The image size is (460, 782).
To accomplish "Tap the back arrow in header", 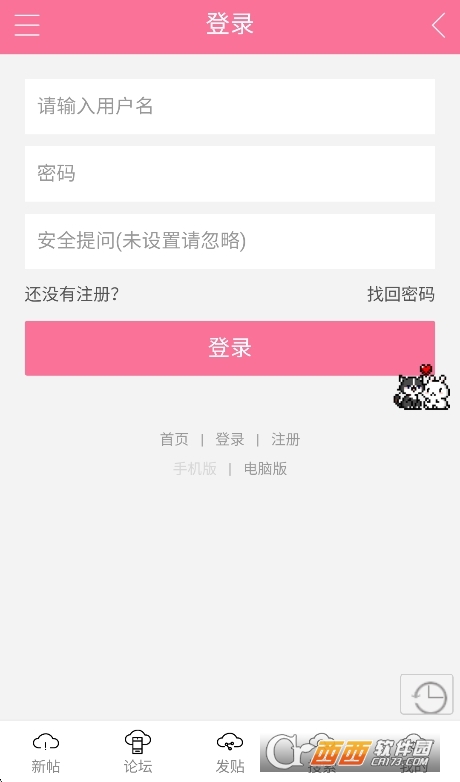I will (x=439, y=25).
